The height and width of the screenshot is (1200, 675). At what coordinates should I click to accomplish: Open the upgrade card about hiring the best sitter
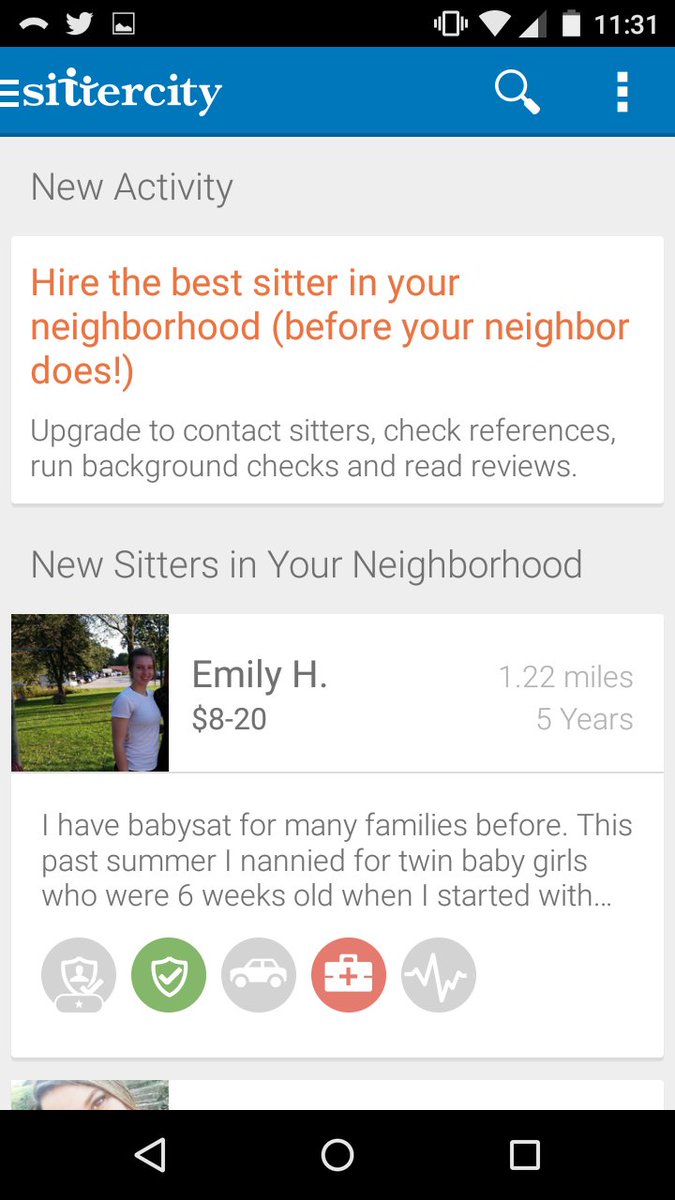point(337,370)
